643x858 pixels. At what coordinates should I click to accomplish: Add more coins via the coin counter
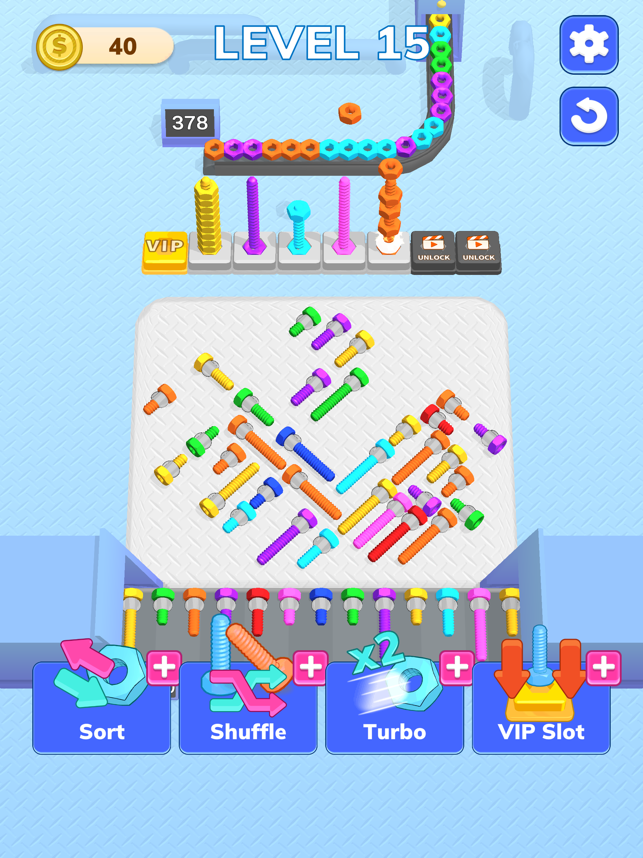(104, 46)
